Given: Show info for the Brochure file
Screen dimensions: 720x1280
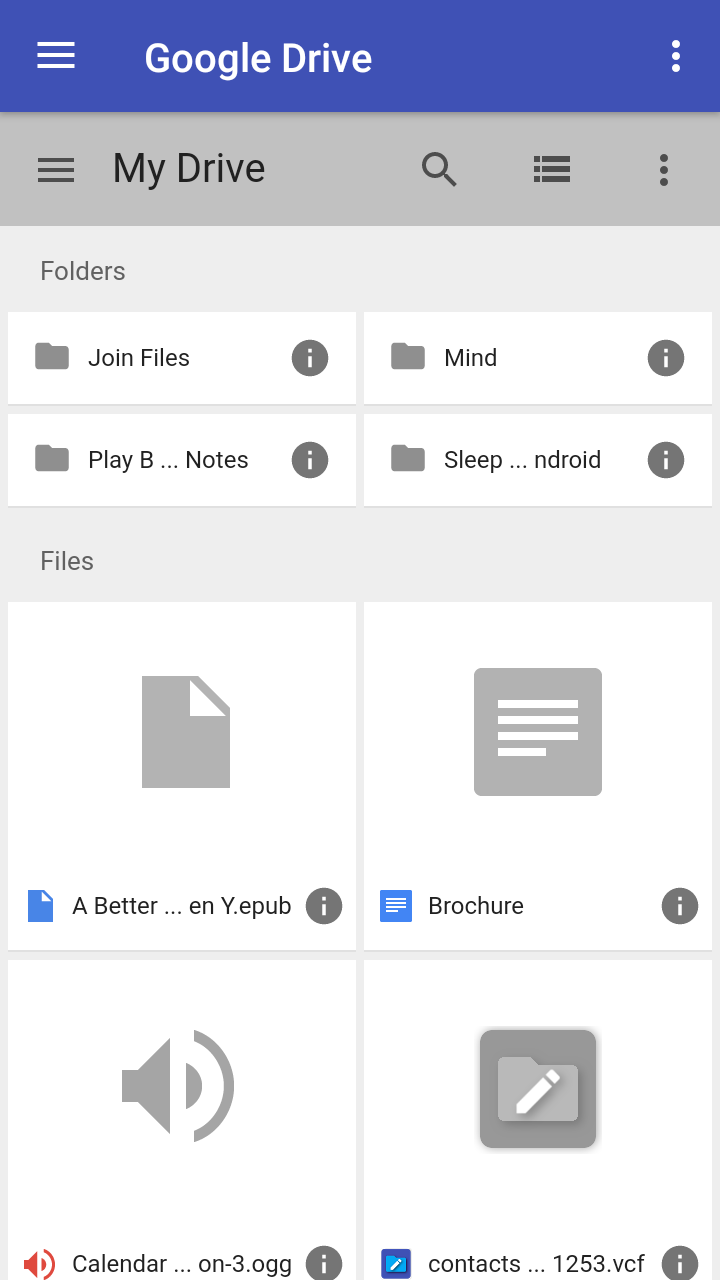Looking at the screenshot, I should point(679,906).
